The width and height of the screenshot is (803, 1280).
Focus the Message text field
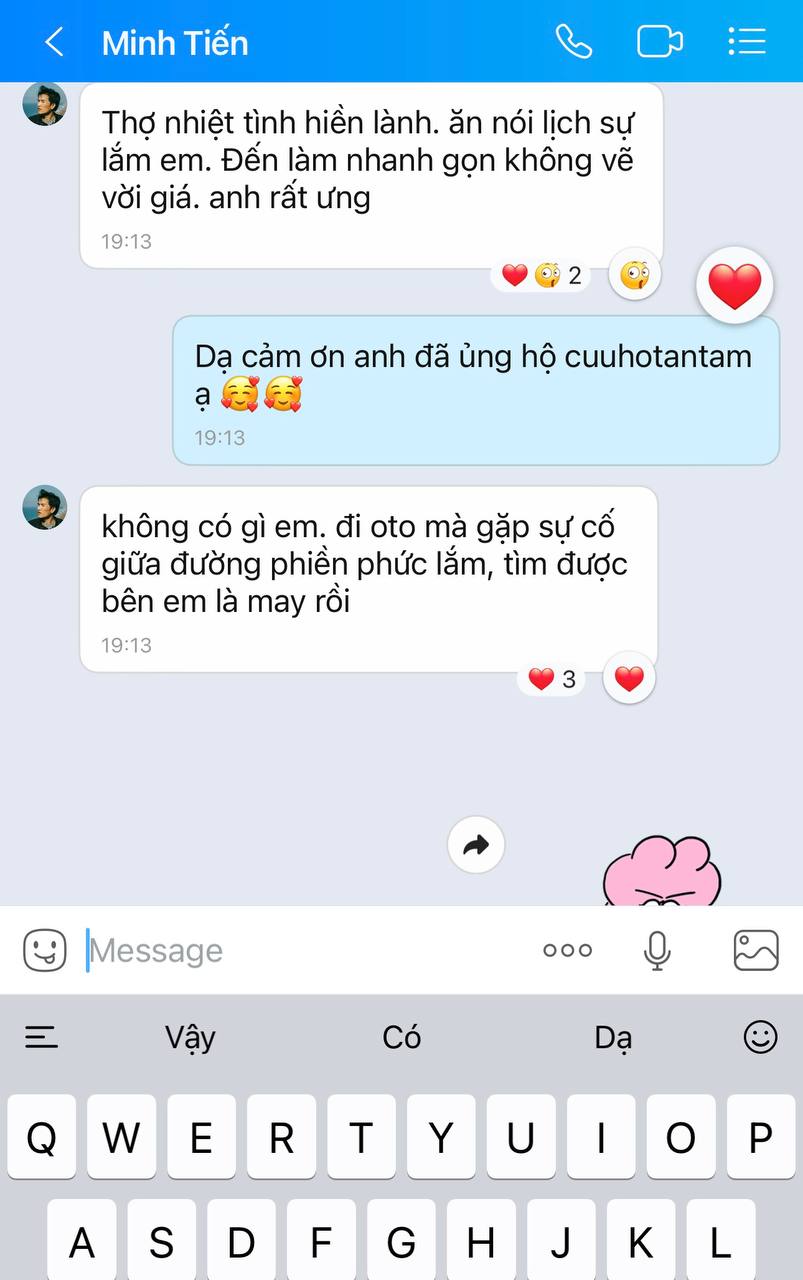[x=300, y=950]
